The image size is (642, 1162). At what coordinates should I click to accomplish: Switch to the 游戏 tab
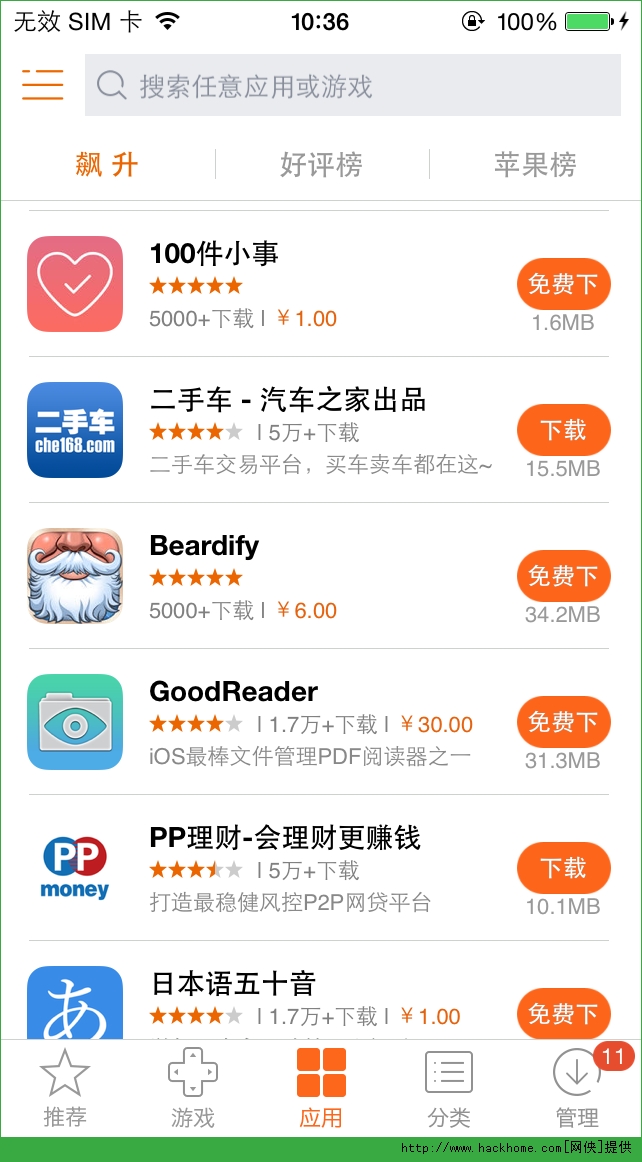tap(192, 1088)
